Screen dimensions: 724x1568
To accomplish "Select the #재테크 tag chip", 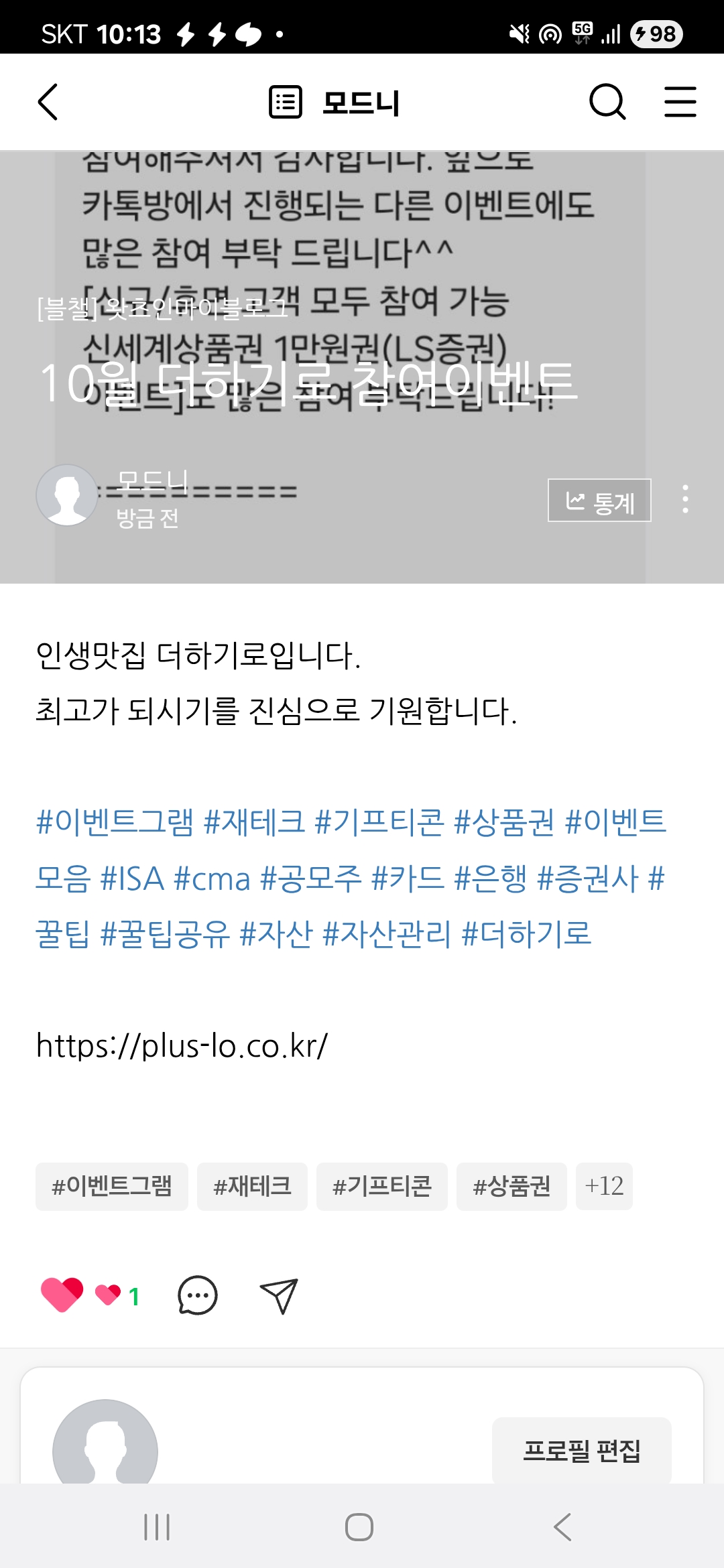I will coord(252,1187).
